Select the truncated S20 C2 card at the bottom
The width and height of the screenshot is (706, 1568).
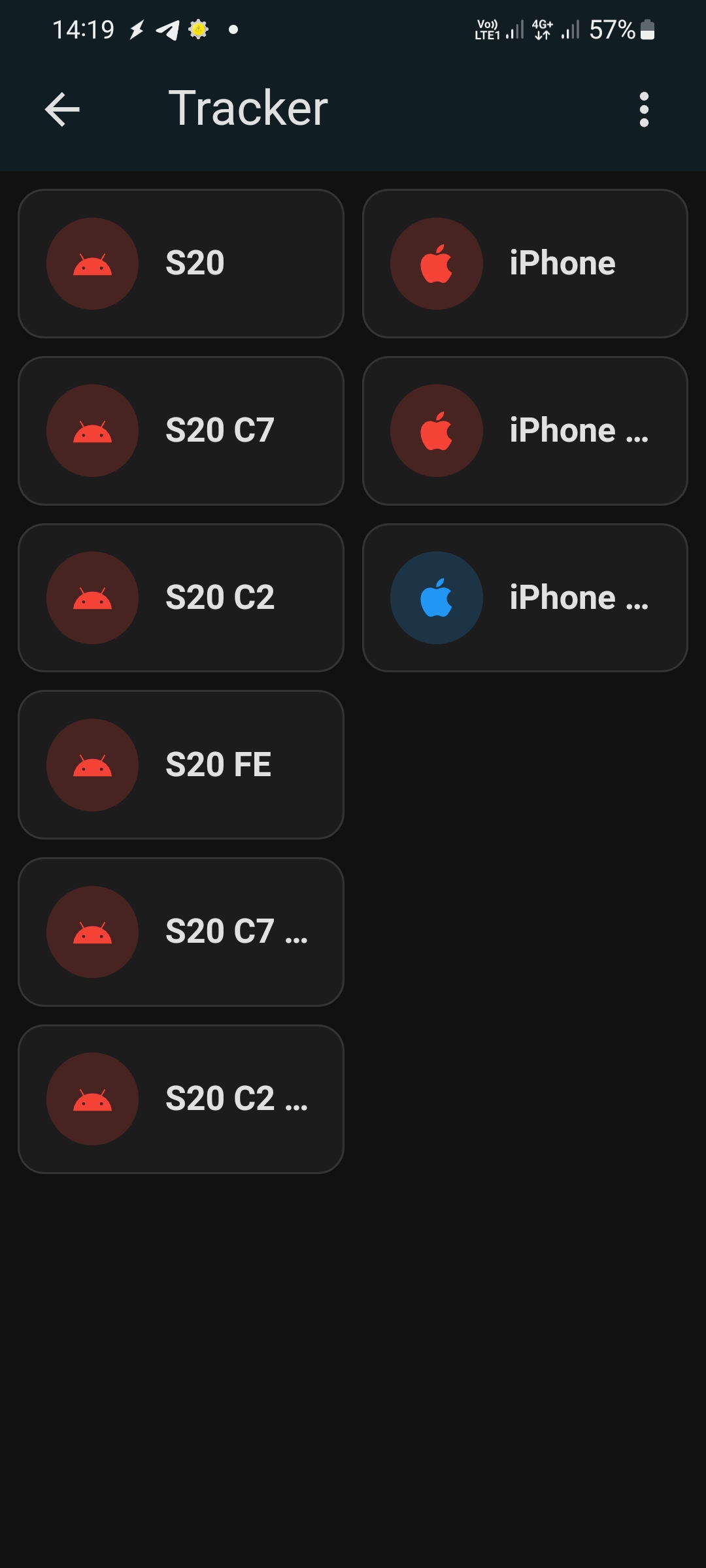click(182, 1099)
